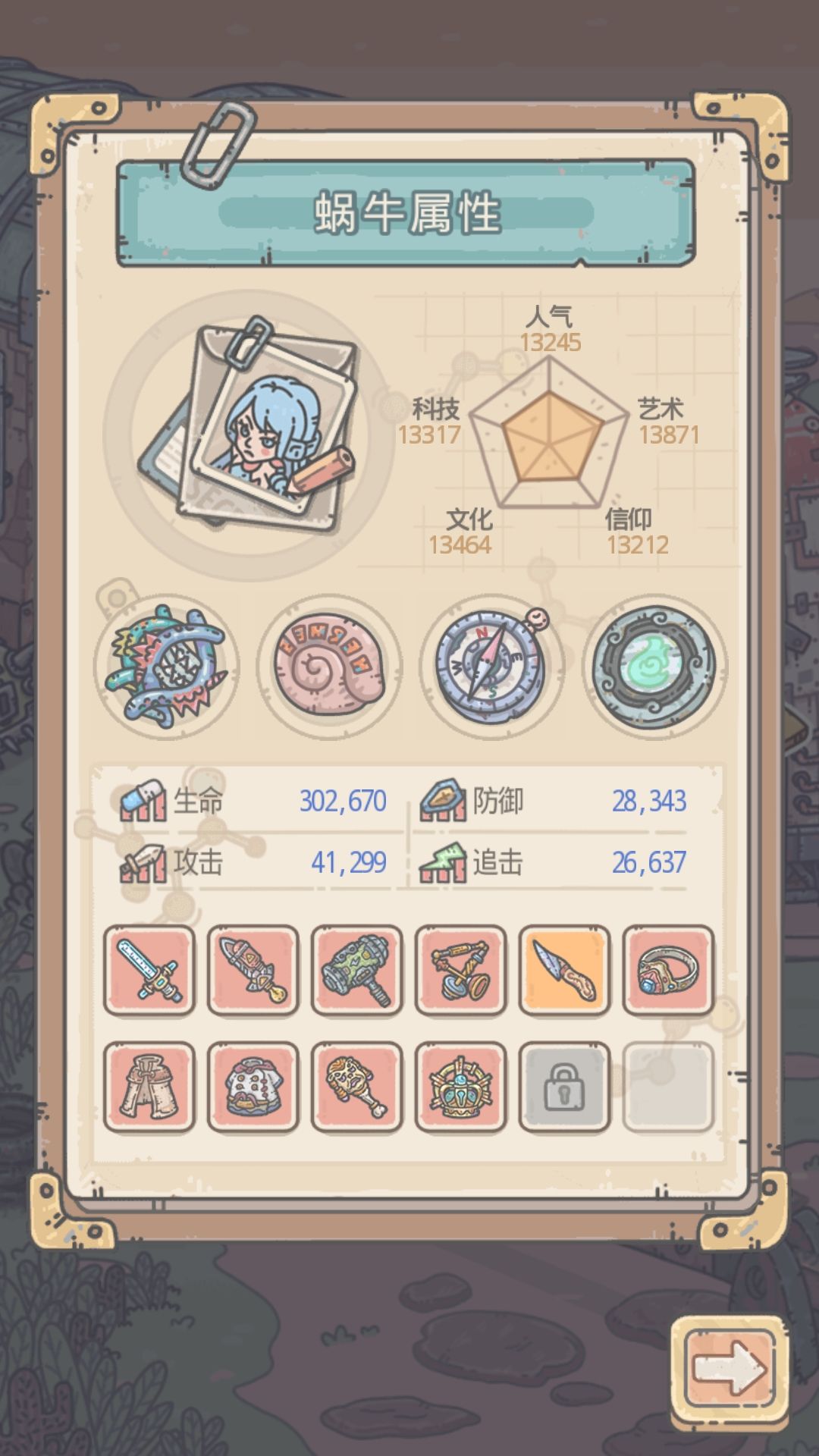Tap the 人气 stat value 13245
819x1456 pixels.
click(x=552, y=341)
